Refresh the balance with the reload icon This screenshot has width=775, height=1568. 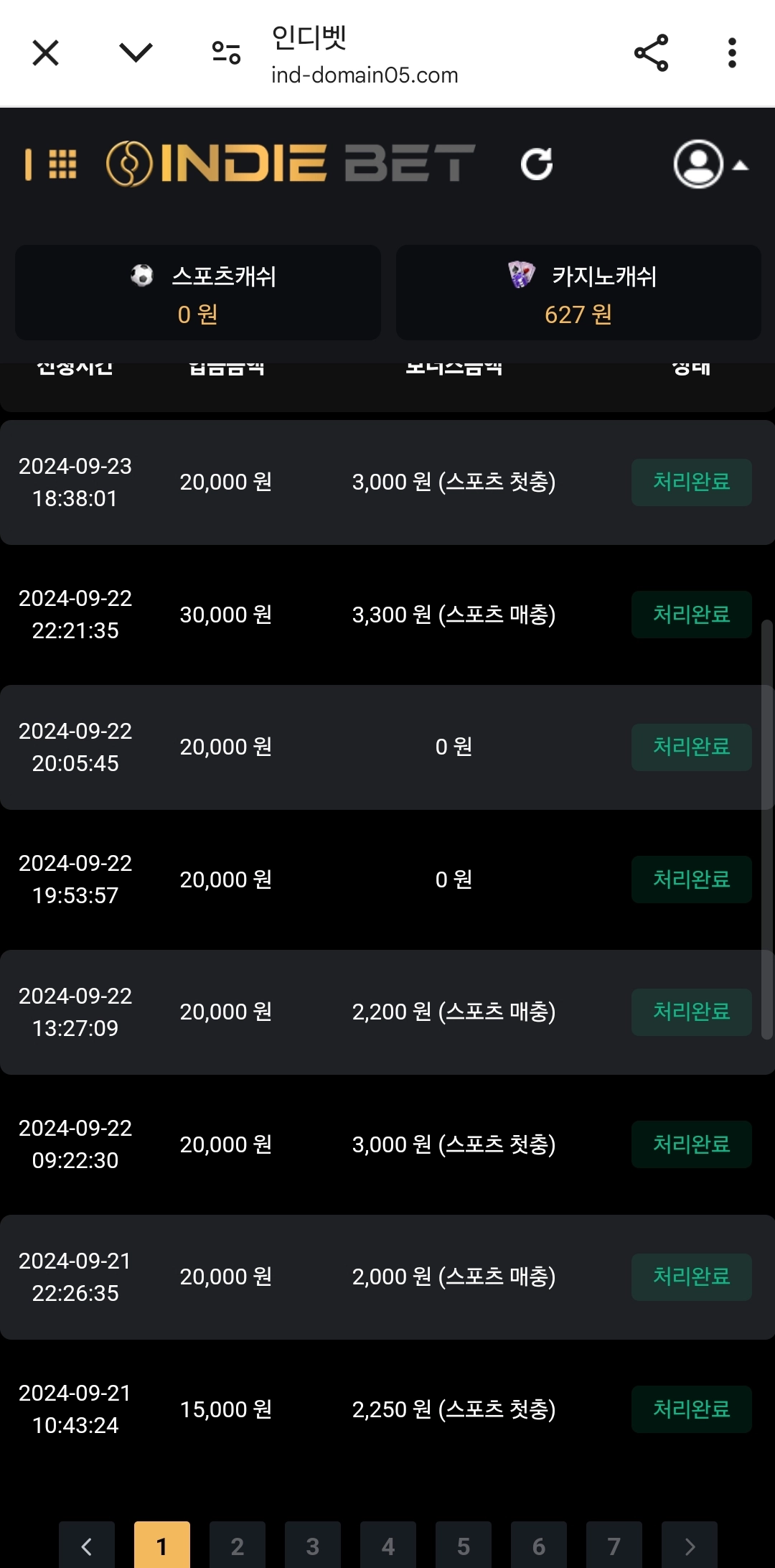[537, 164]
